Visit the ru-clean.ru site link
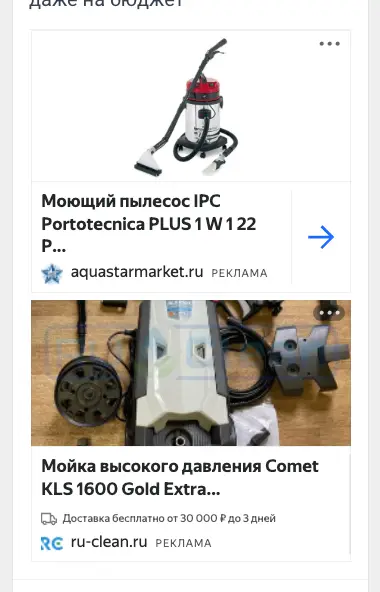 [109, 542]
